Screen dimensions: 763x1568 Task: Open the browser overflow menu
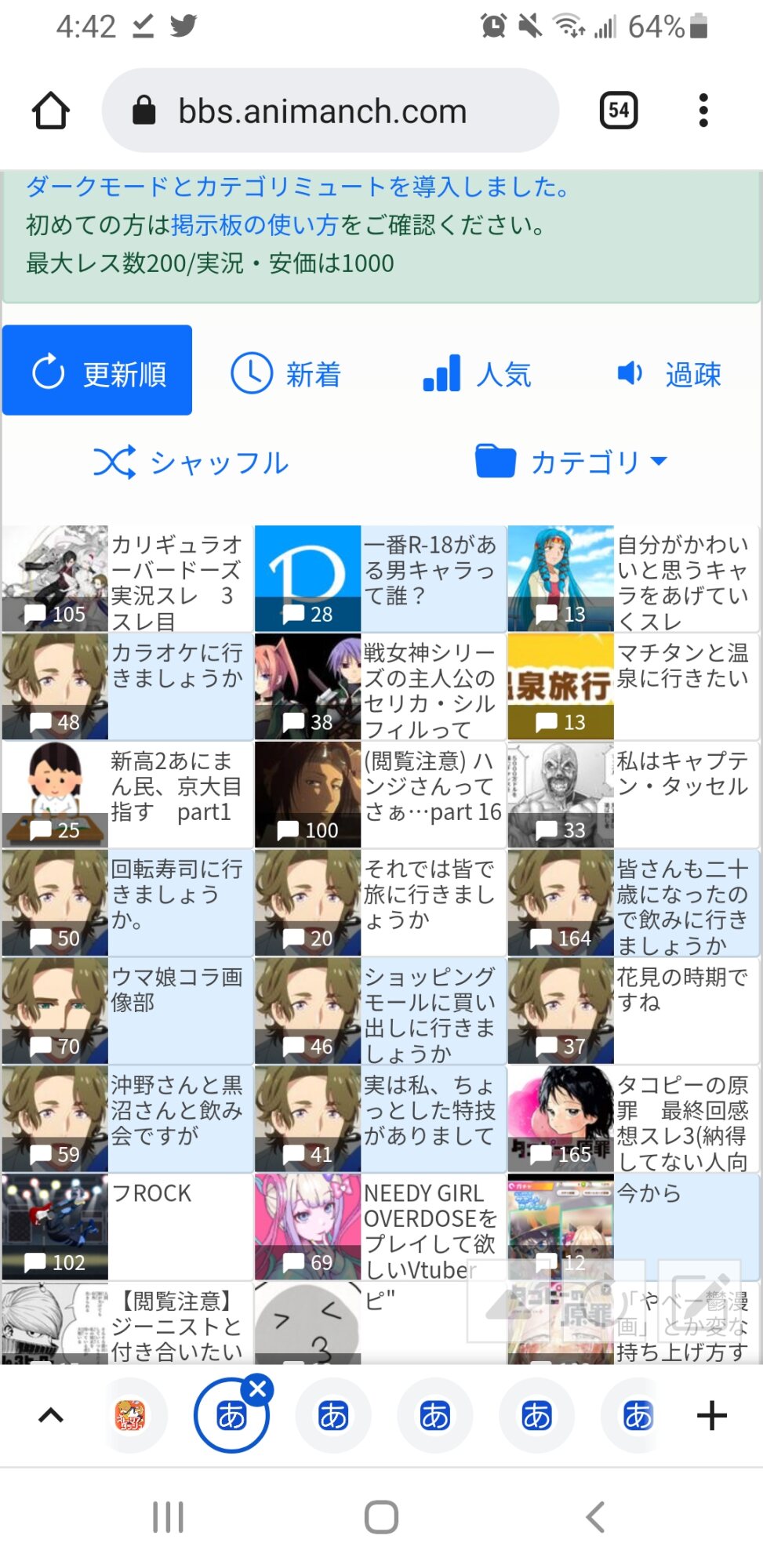click(703, 111)
